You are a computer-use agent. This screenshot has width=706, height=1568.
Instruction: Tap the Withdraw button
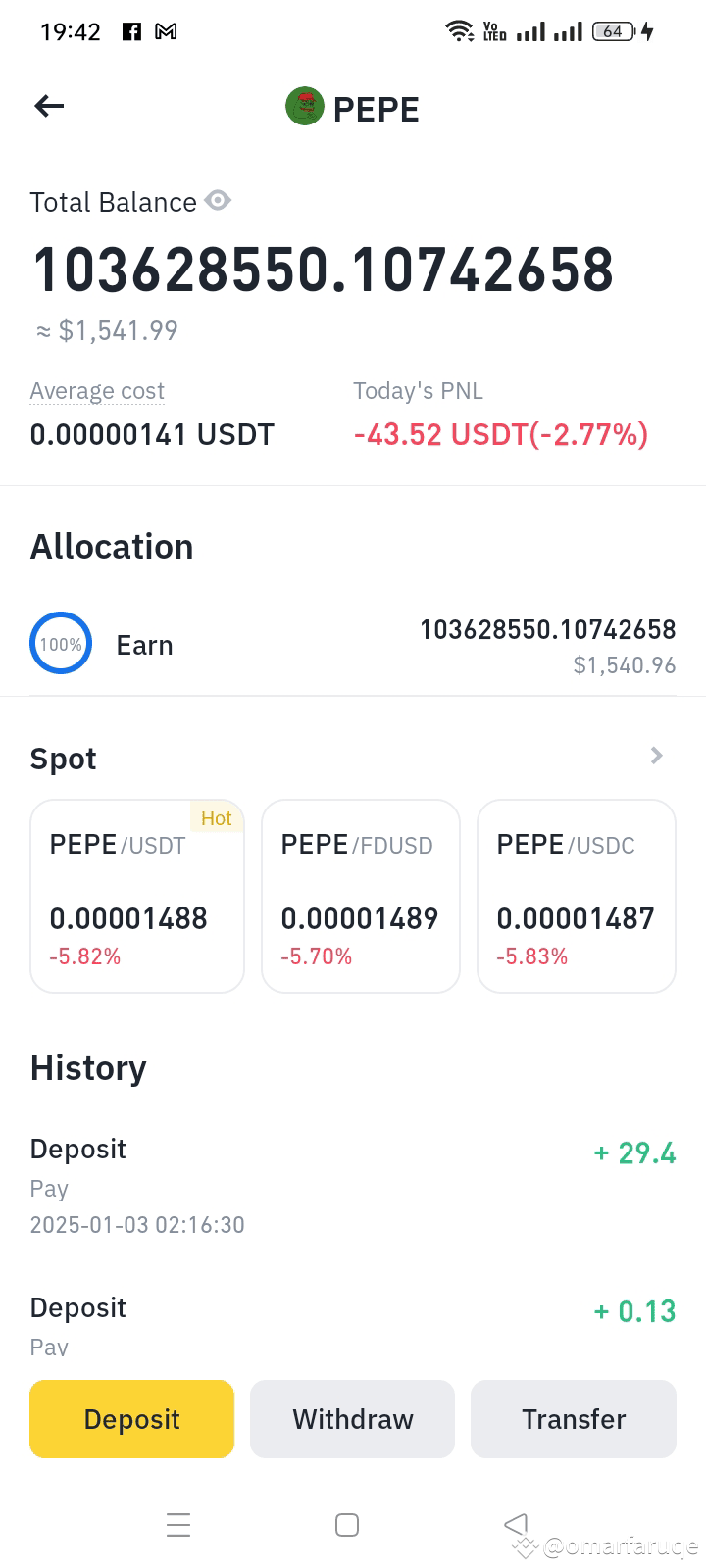pyautogui.click(x=352, y=1418)
